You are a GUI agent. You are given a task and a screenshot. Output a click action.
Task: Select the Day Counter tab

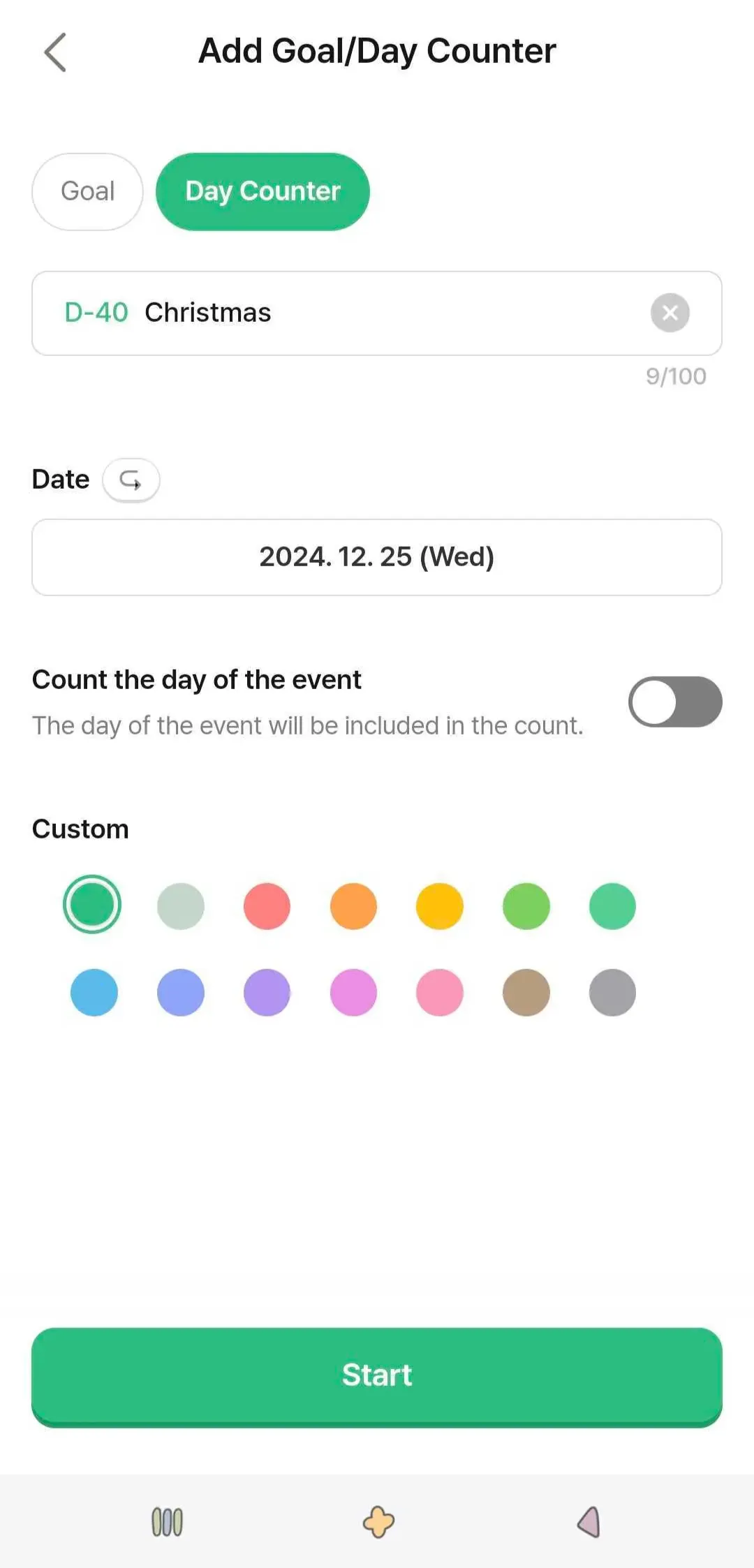coord(263,191)
